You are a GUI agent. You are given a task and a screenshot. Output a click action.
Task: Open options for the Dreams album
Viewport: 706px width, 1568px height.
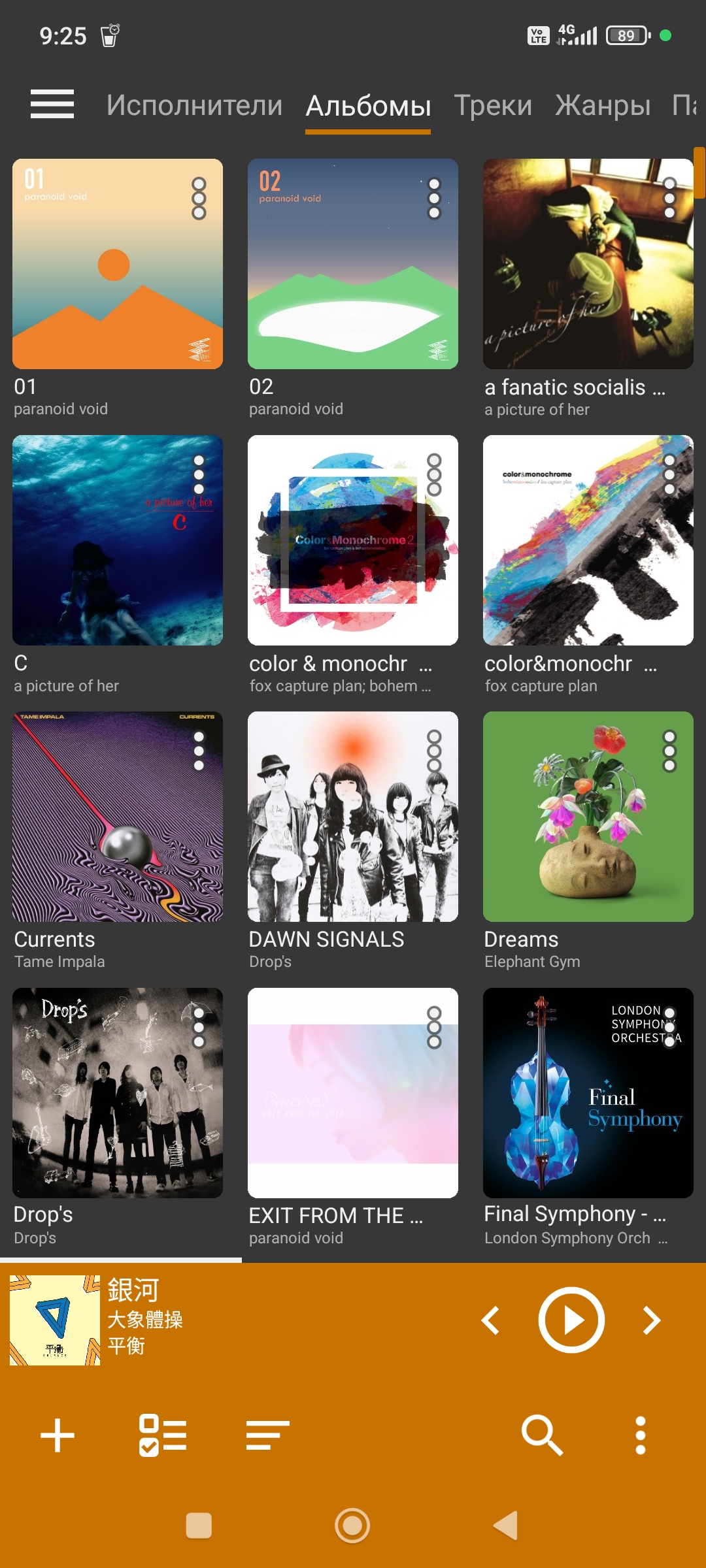[x=669, y=751]
